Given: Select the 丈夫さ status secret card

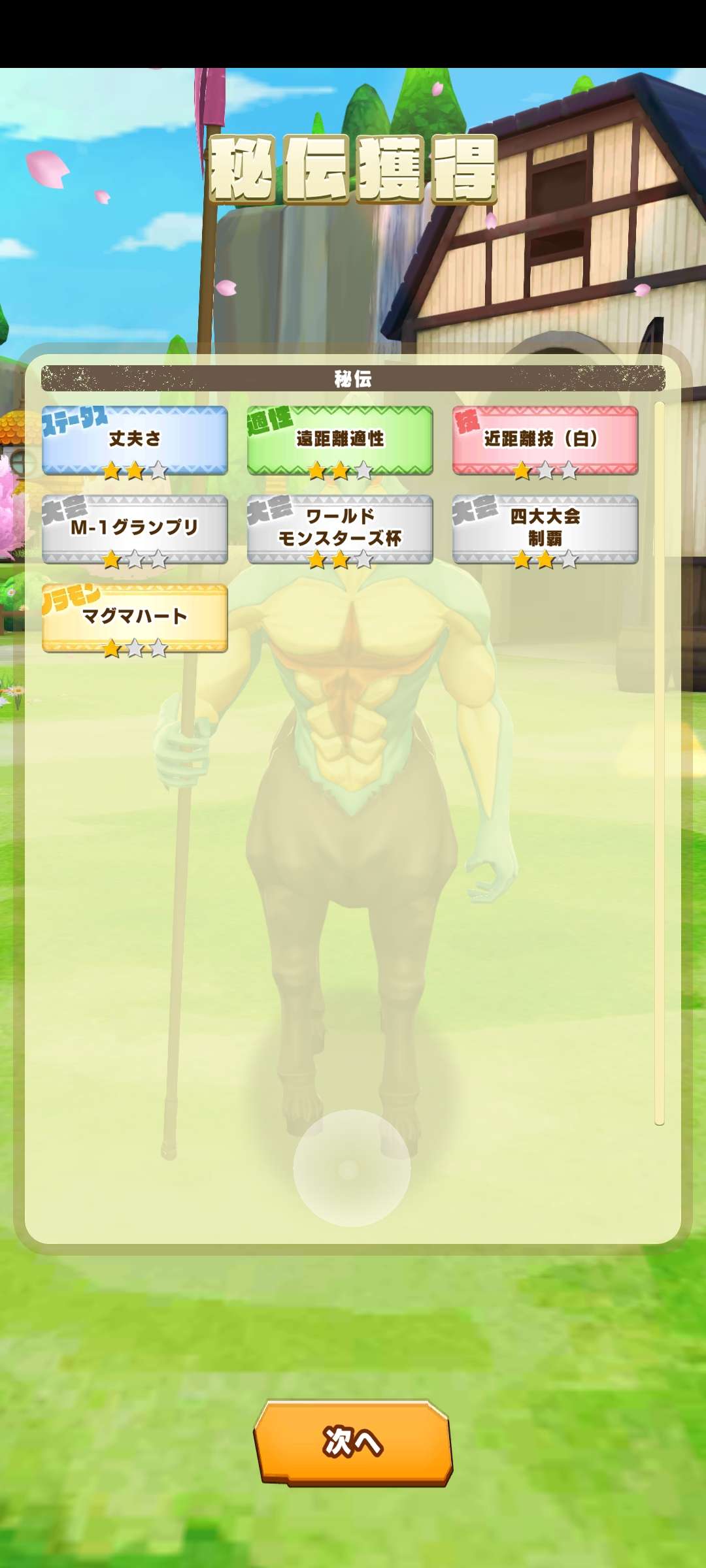Looking at the screenshot, I should pos(135,440).
